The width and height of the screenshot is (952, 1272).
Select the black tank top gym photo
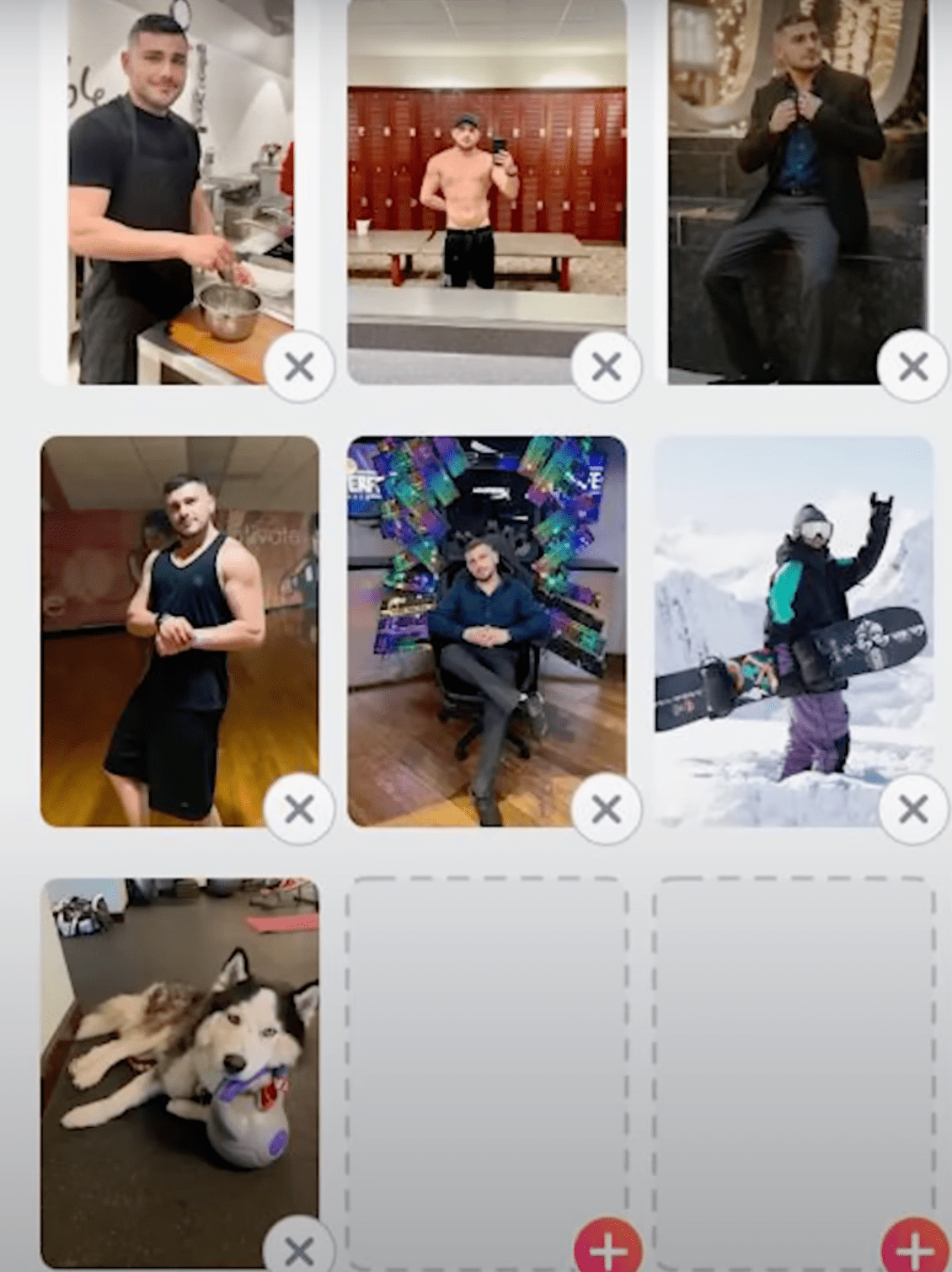(181, 623)
